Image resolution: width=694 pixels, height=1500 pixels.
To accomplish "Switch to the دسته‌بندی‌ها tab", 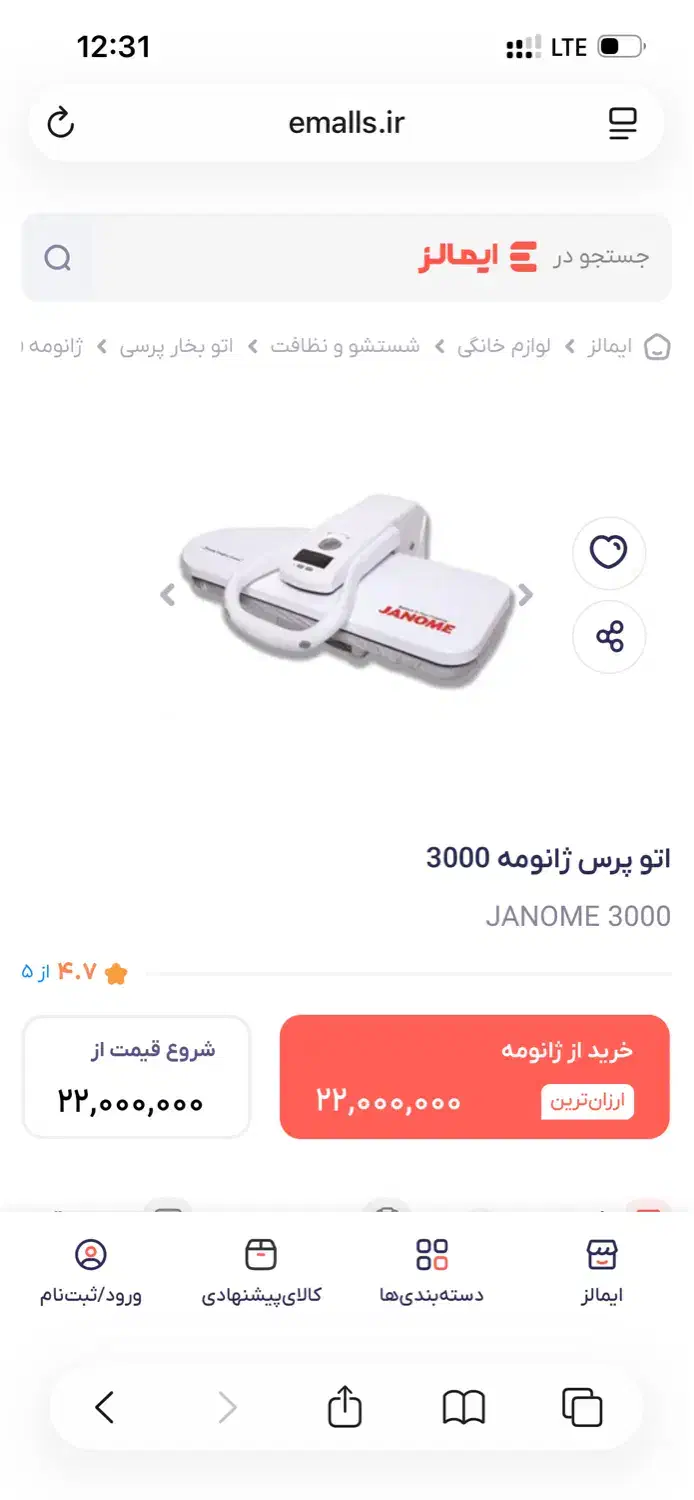I will 431,1270.
